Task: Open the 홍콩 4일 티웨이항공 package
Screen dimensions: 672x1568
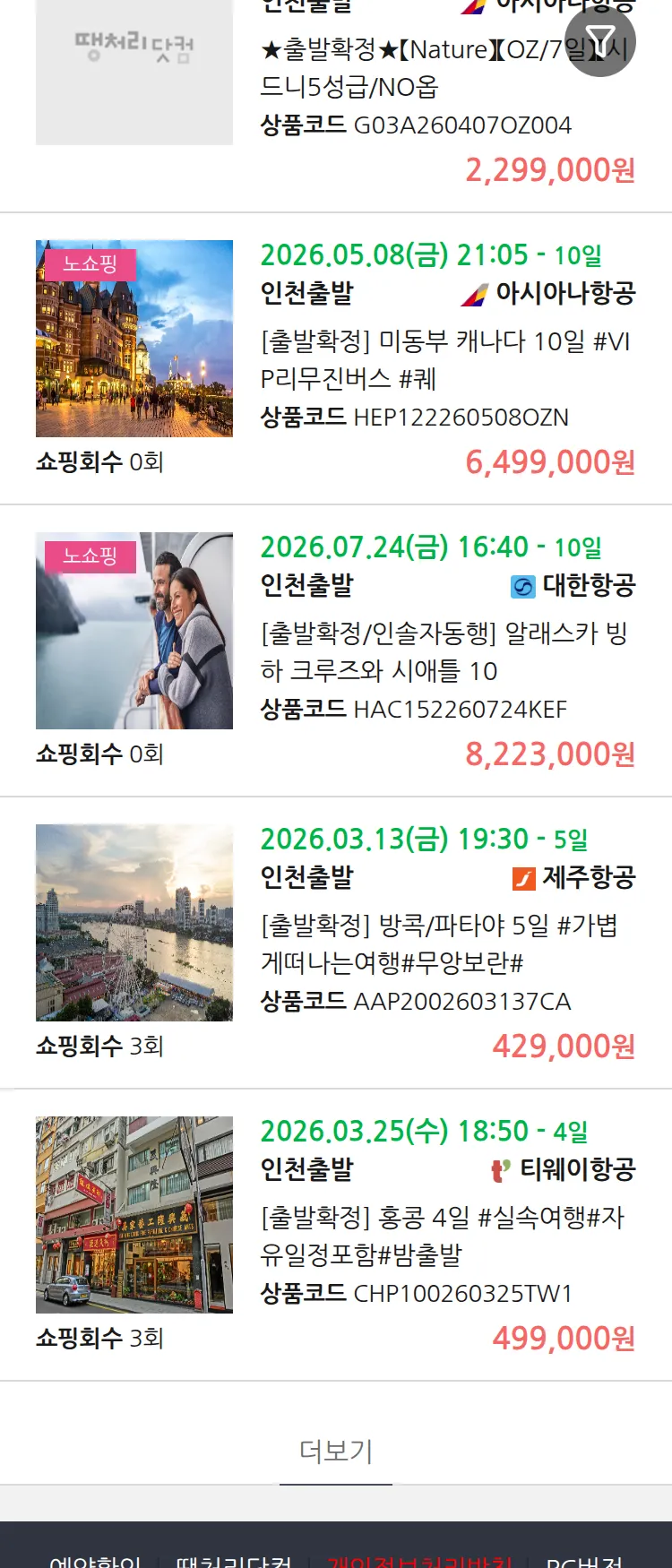Action: (443, 1236)
